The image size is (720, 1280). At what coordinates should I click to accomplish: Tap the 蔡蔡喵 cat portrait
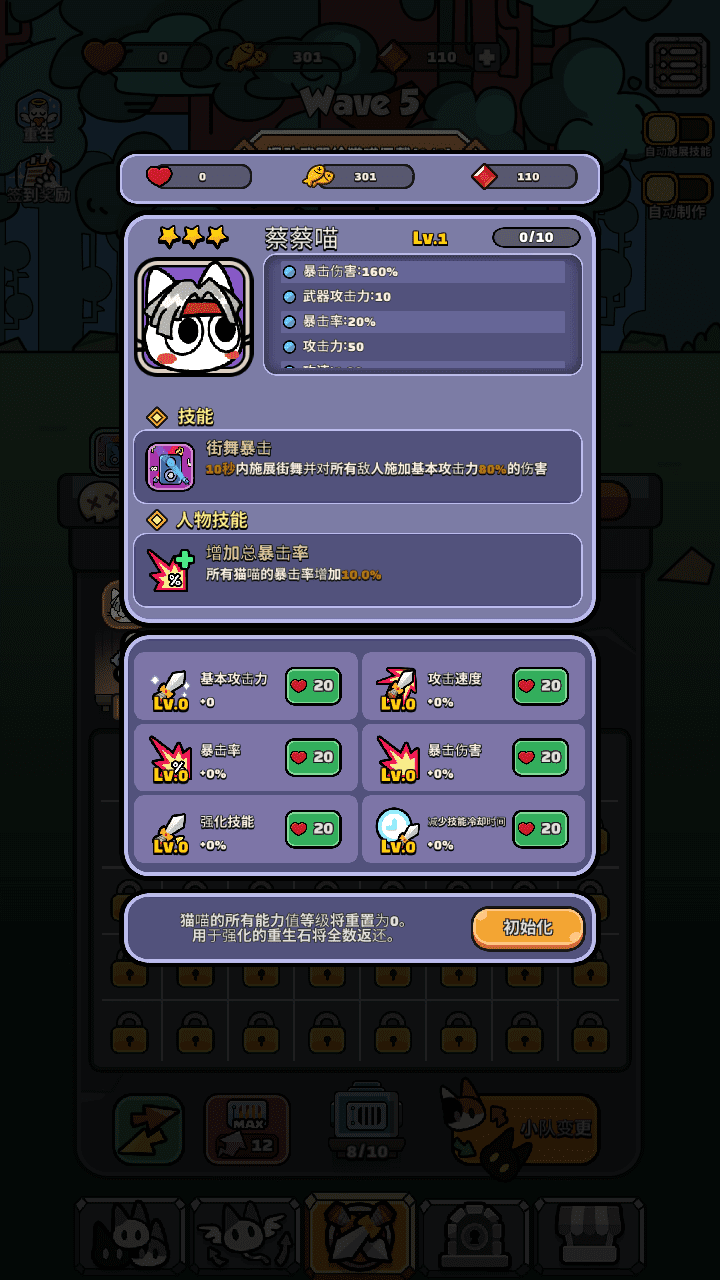point(194,317)
